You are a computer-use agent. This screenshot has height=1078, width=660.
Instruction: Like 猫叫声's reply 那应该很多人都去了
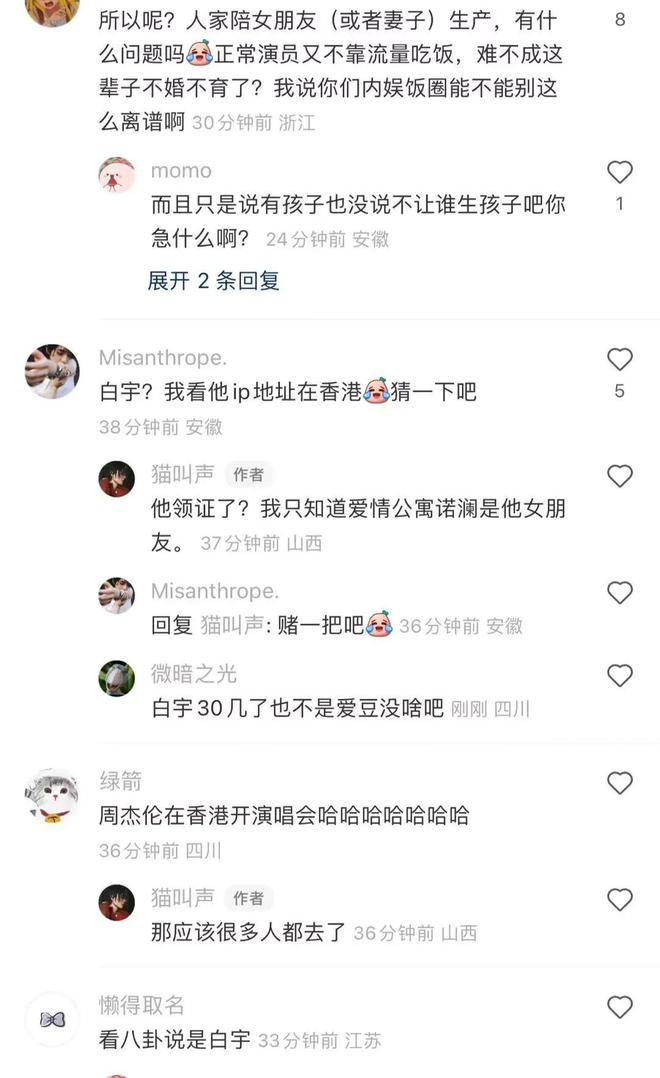(x=619, y=899)
